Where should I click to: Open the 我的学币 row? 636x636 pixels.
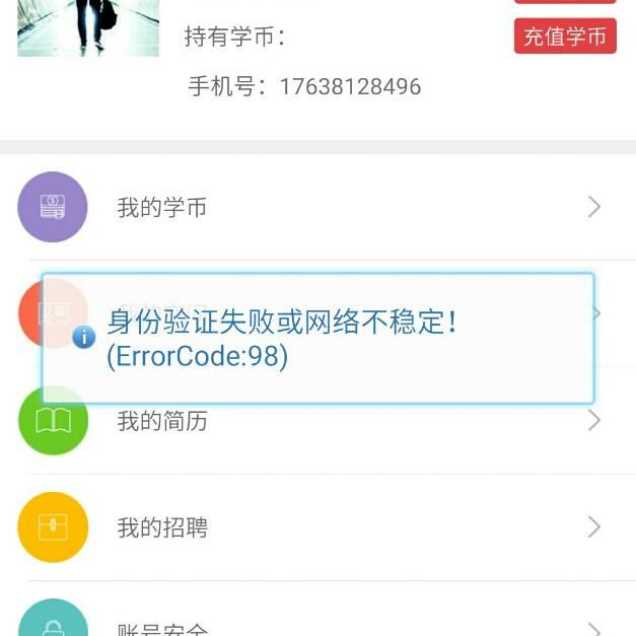(318, 208)
